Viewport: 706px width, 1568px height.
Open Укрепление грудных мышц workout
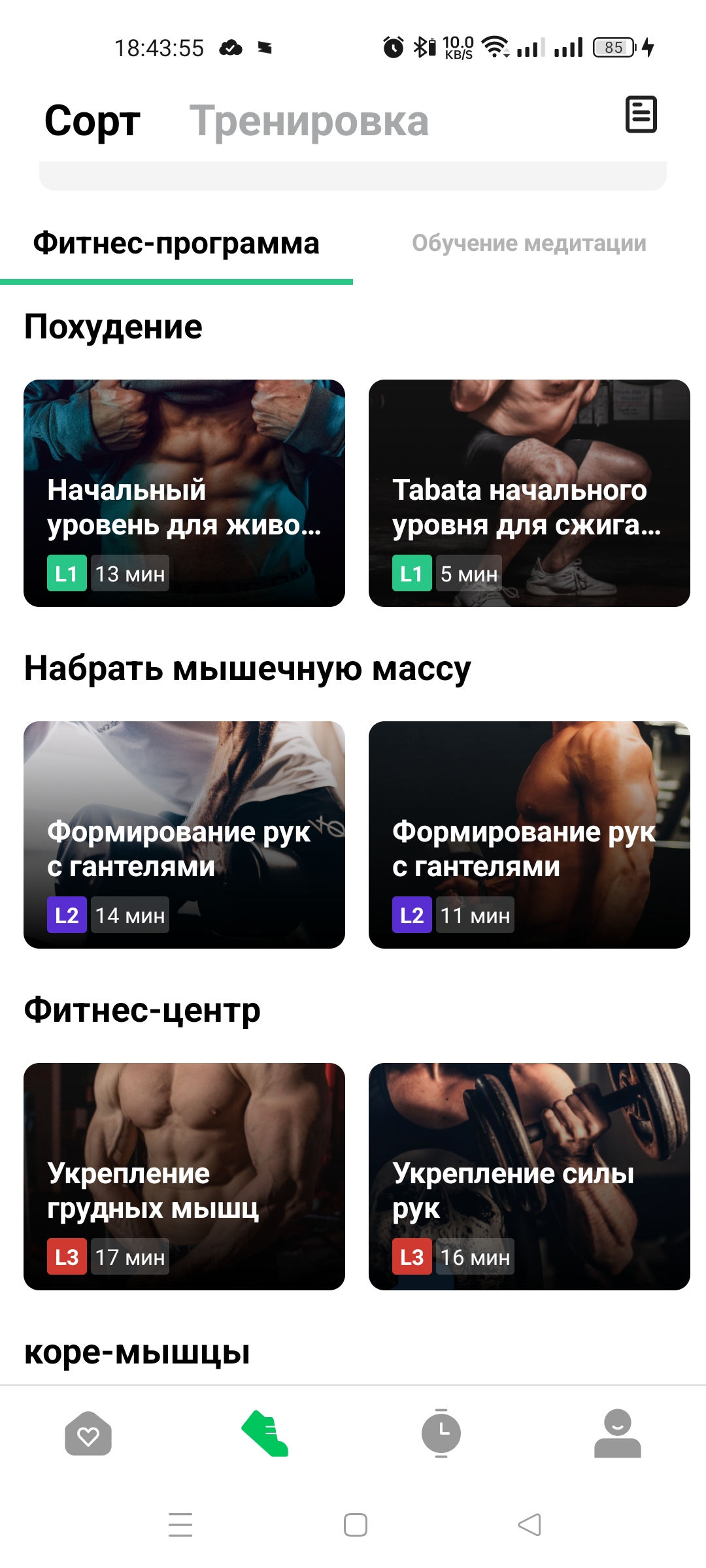(x=184, y=1176)
